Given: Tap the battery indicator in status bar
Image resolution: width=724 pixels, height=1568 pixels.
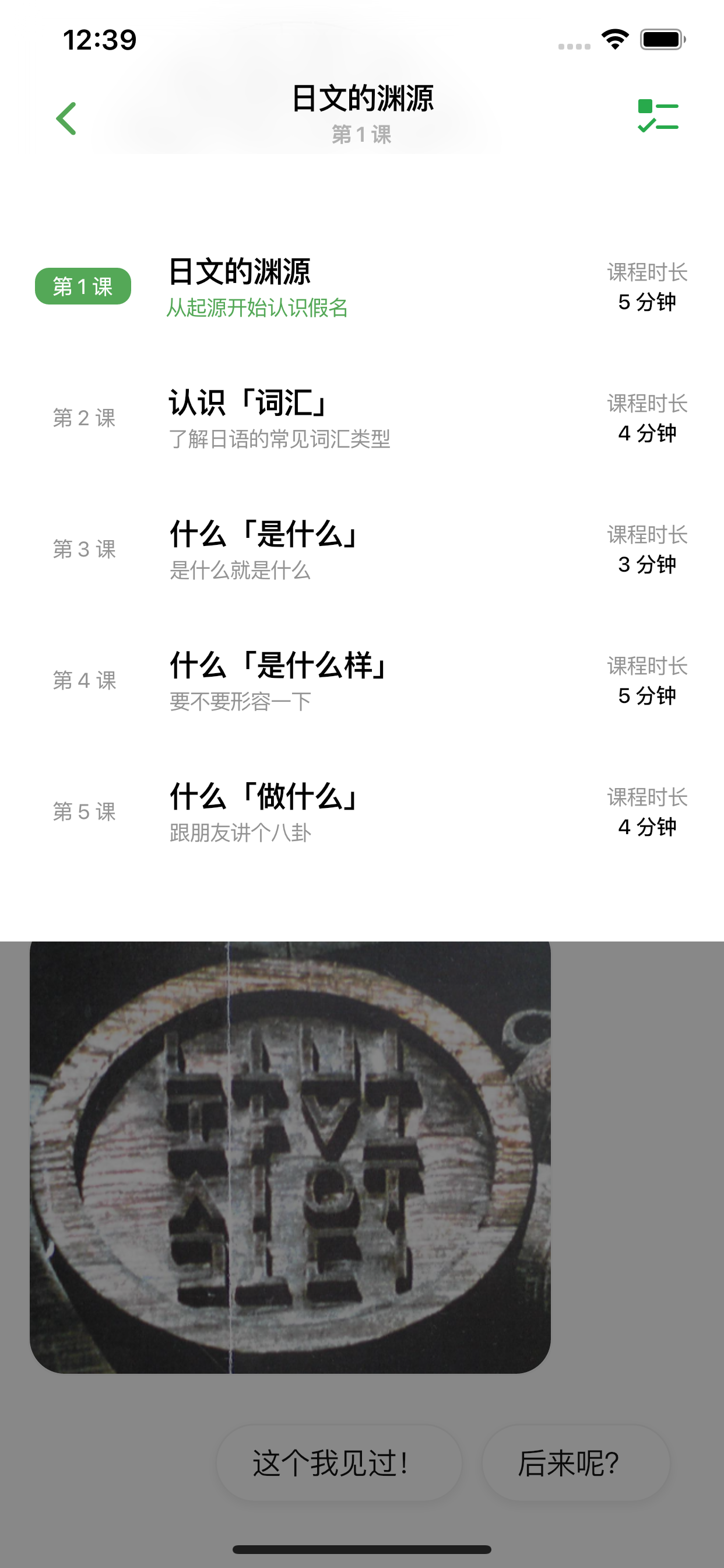Looking at the screenshot, I should click(x=660, y=38).
